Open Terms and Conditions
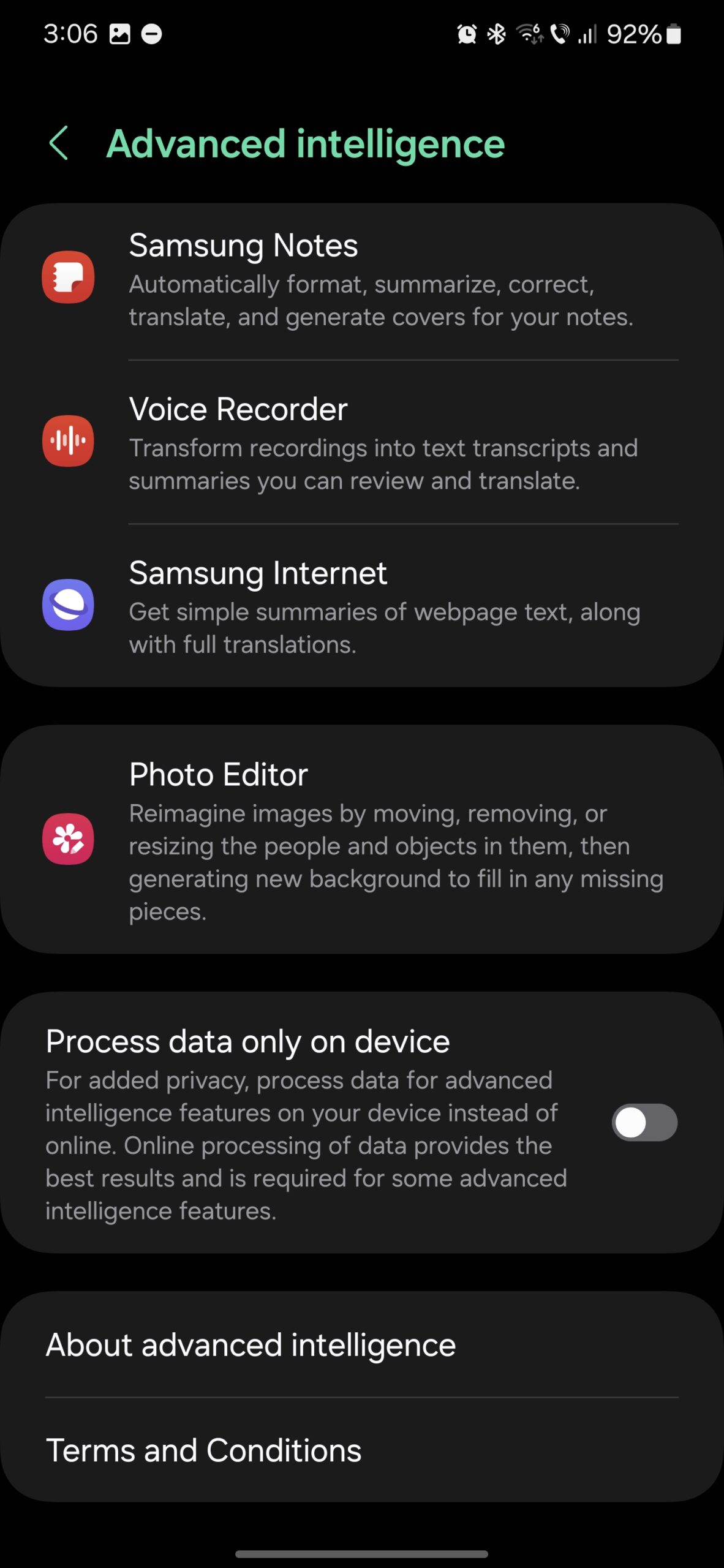 click(x=361, y=1450)
